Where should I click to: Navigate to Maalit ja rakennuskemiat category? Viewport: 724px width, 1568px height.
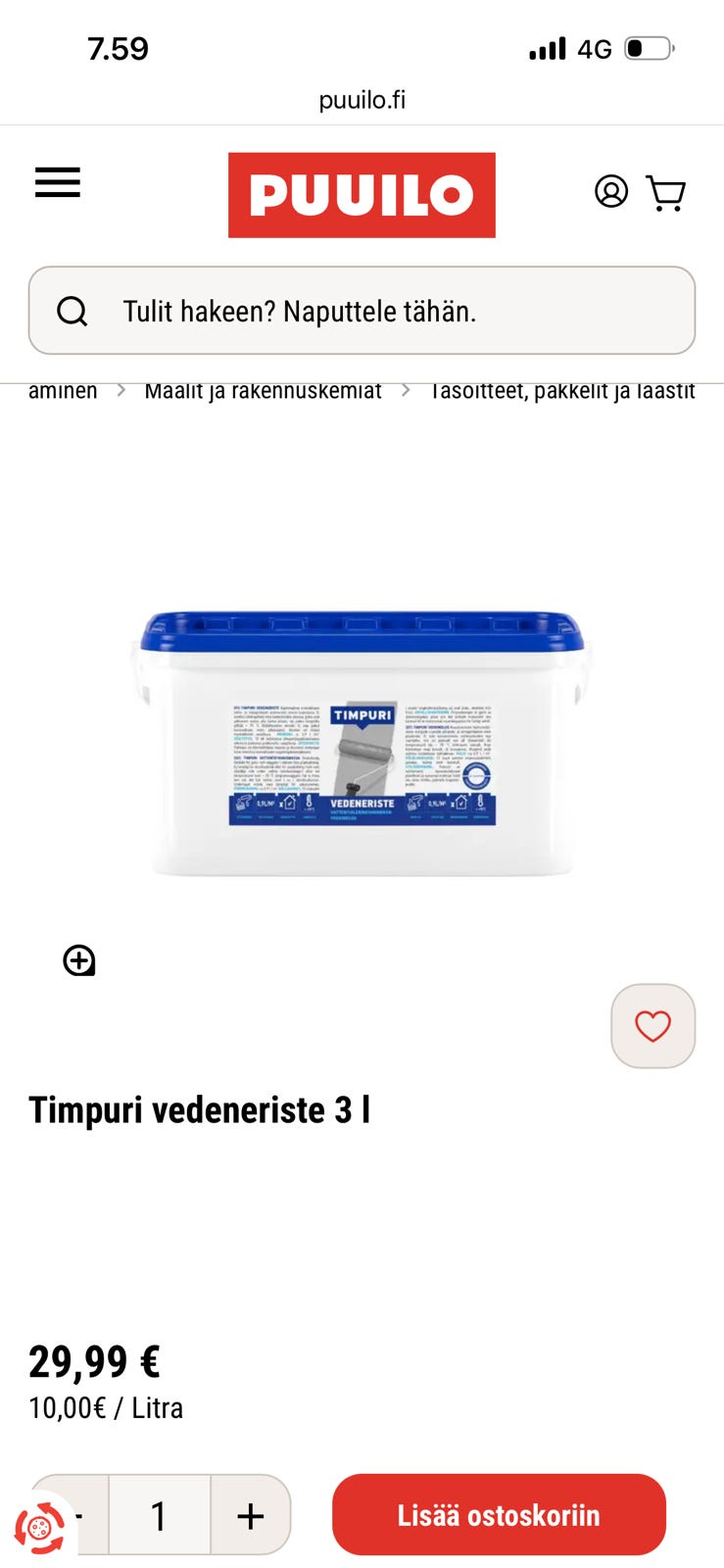coord(263,389)
